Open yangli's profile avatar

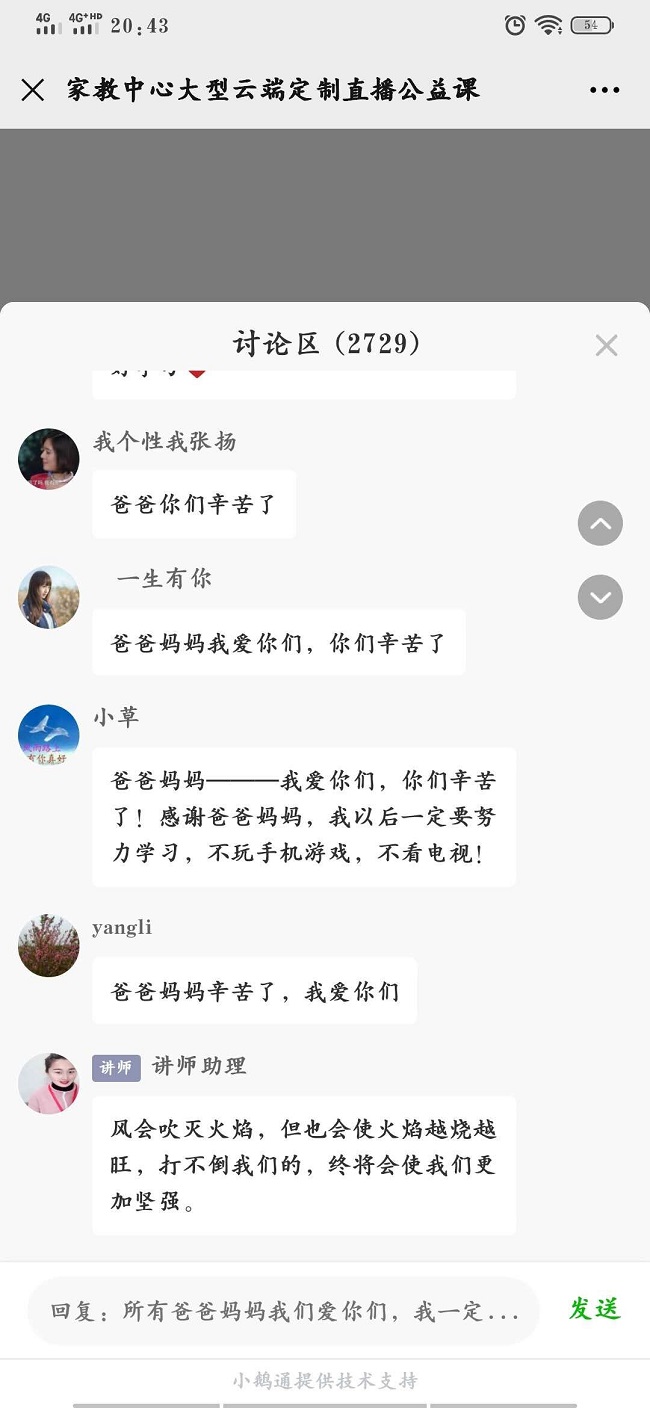(x=49, y=945)
